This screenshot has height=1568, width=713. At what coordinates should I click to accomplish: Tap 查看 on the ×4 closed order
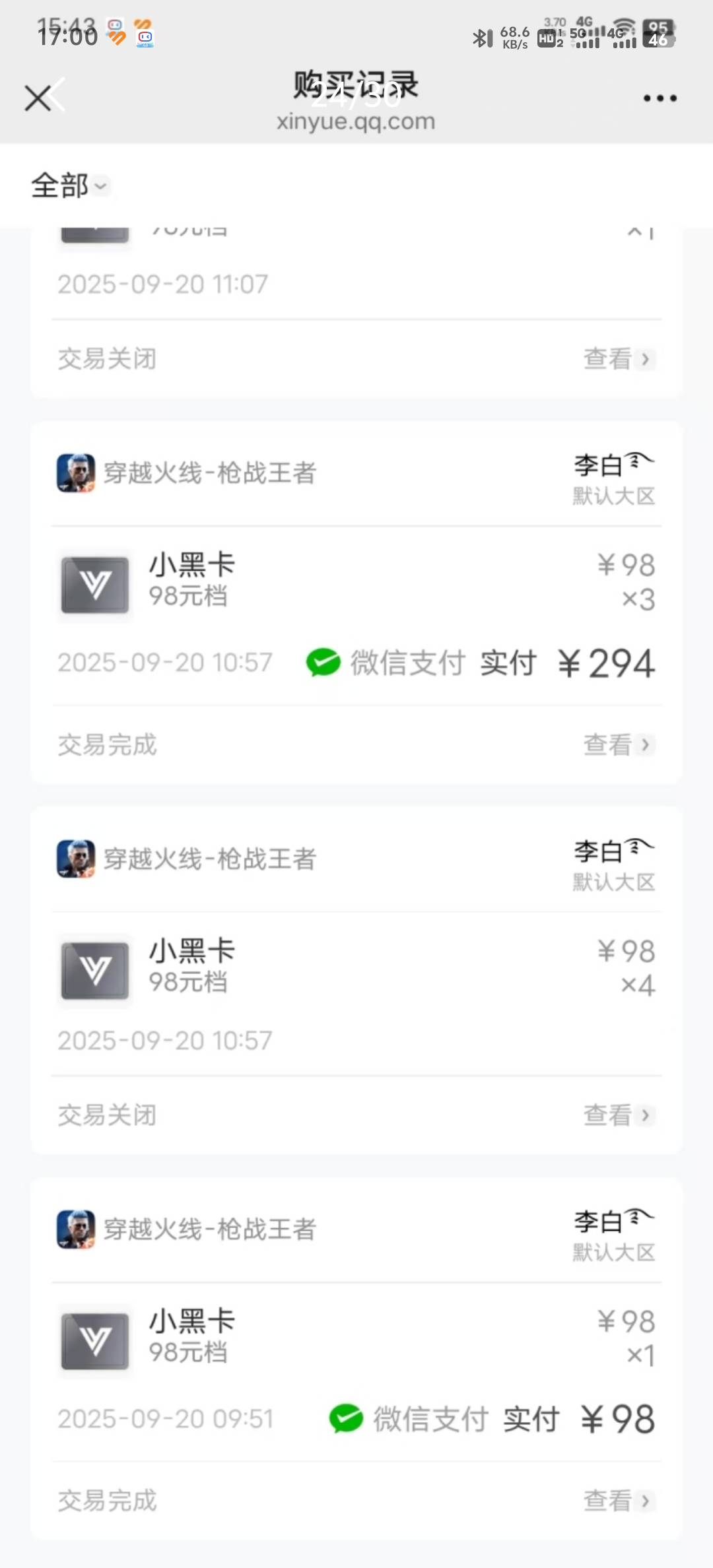tap(618, 1115)
